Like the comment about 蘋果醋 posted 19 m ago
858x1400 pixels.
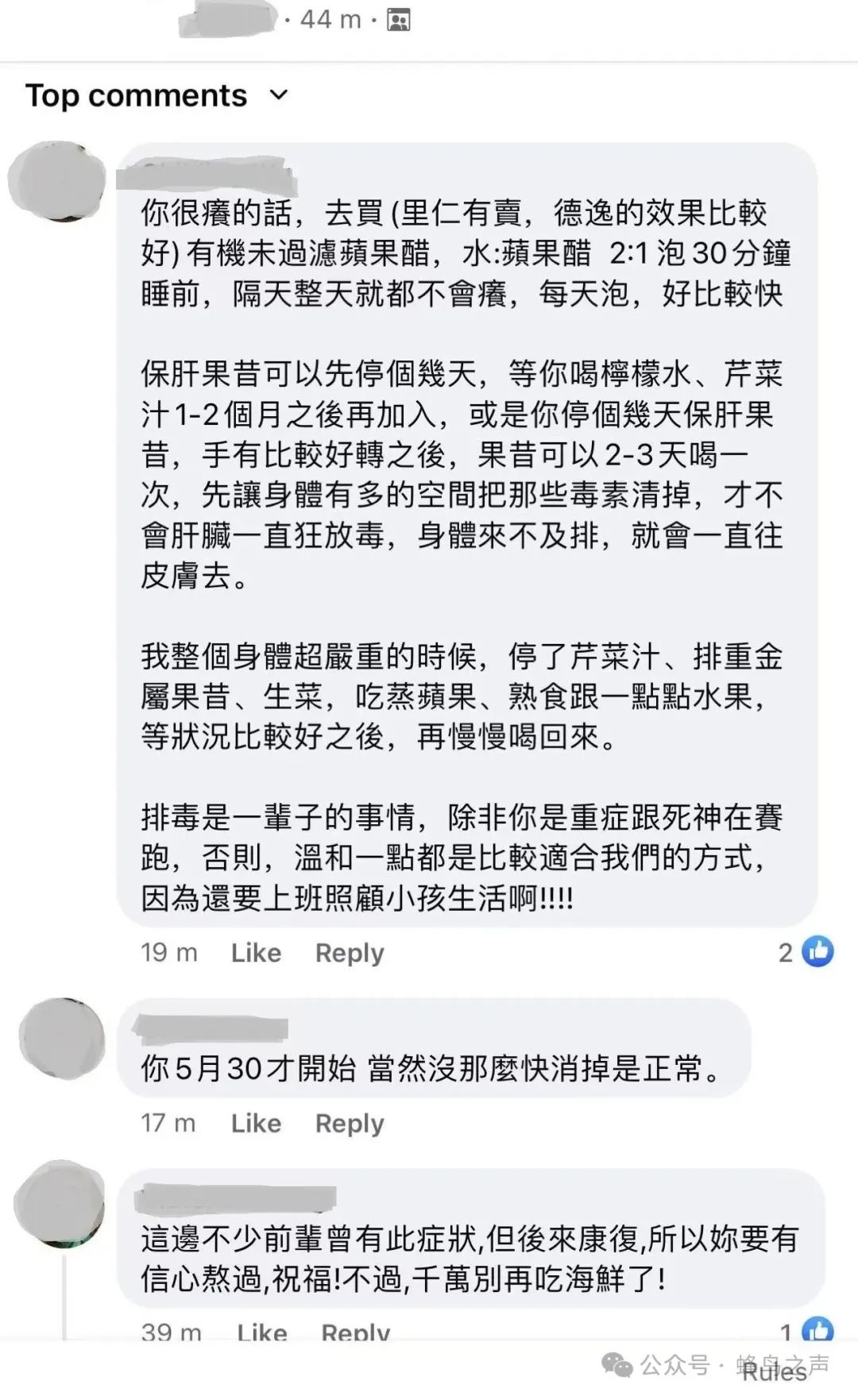[x=256, y=952]
